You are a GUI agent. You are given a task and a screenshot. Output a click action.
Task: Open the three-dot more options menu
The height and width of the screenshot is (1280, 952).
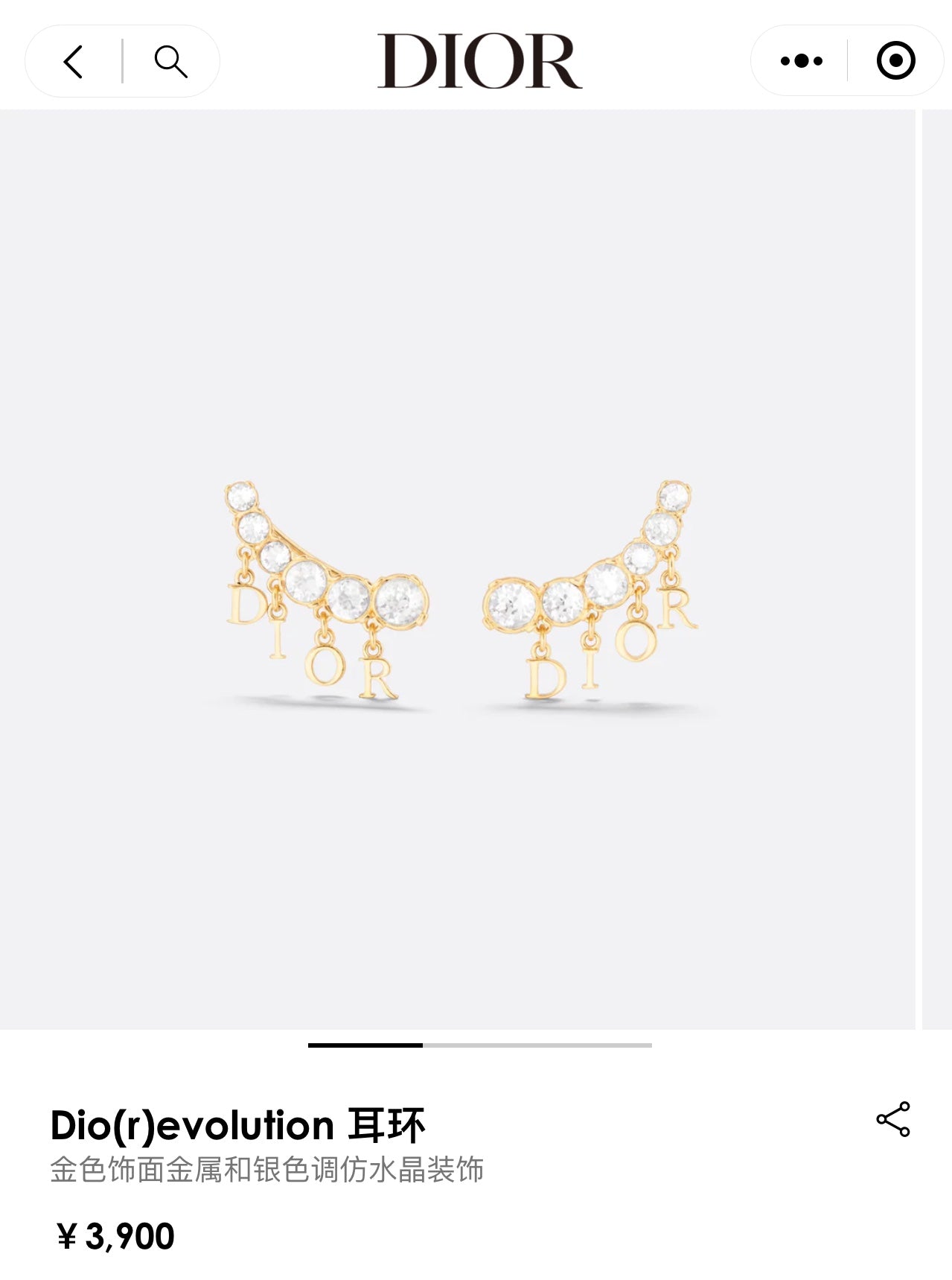pyautogui.click(x=801, y=61)
